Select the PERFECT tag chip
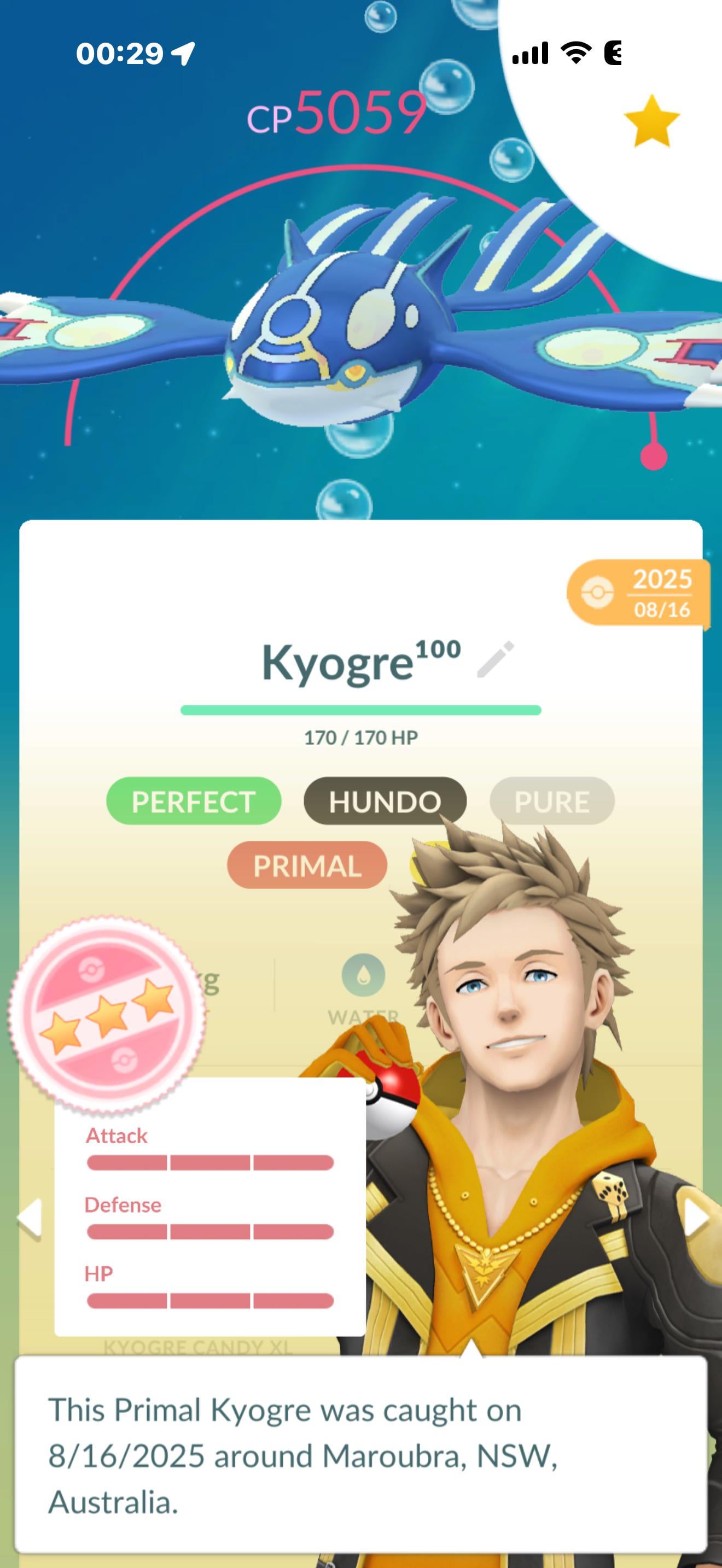 [x=194, y=801]
